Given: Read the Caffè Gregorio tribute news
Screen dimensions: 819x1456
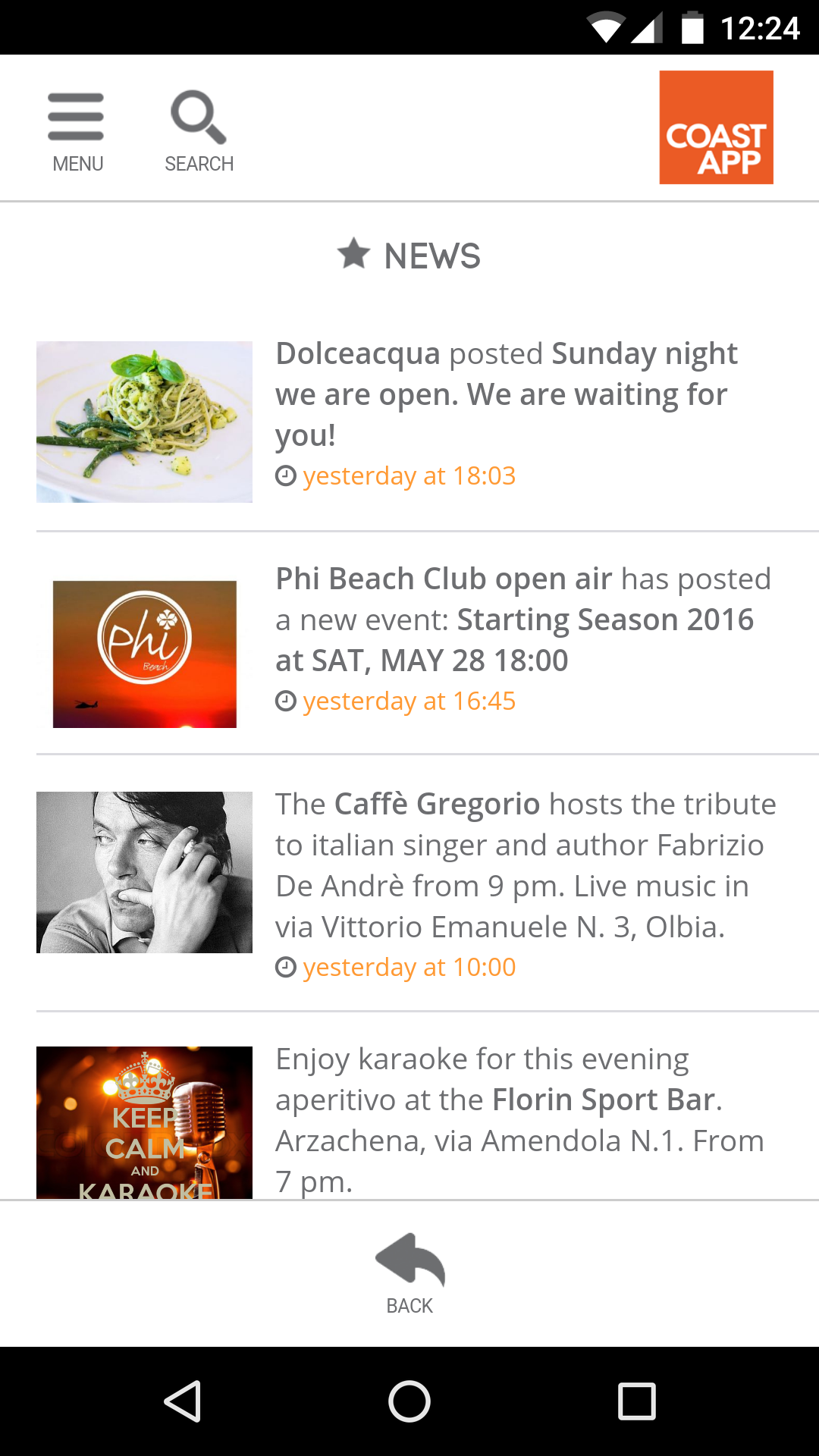Looking at the screenshot, I should 525,865.
